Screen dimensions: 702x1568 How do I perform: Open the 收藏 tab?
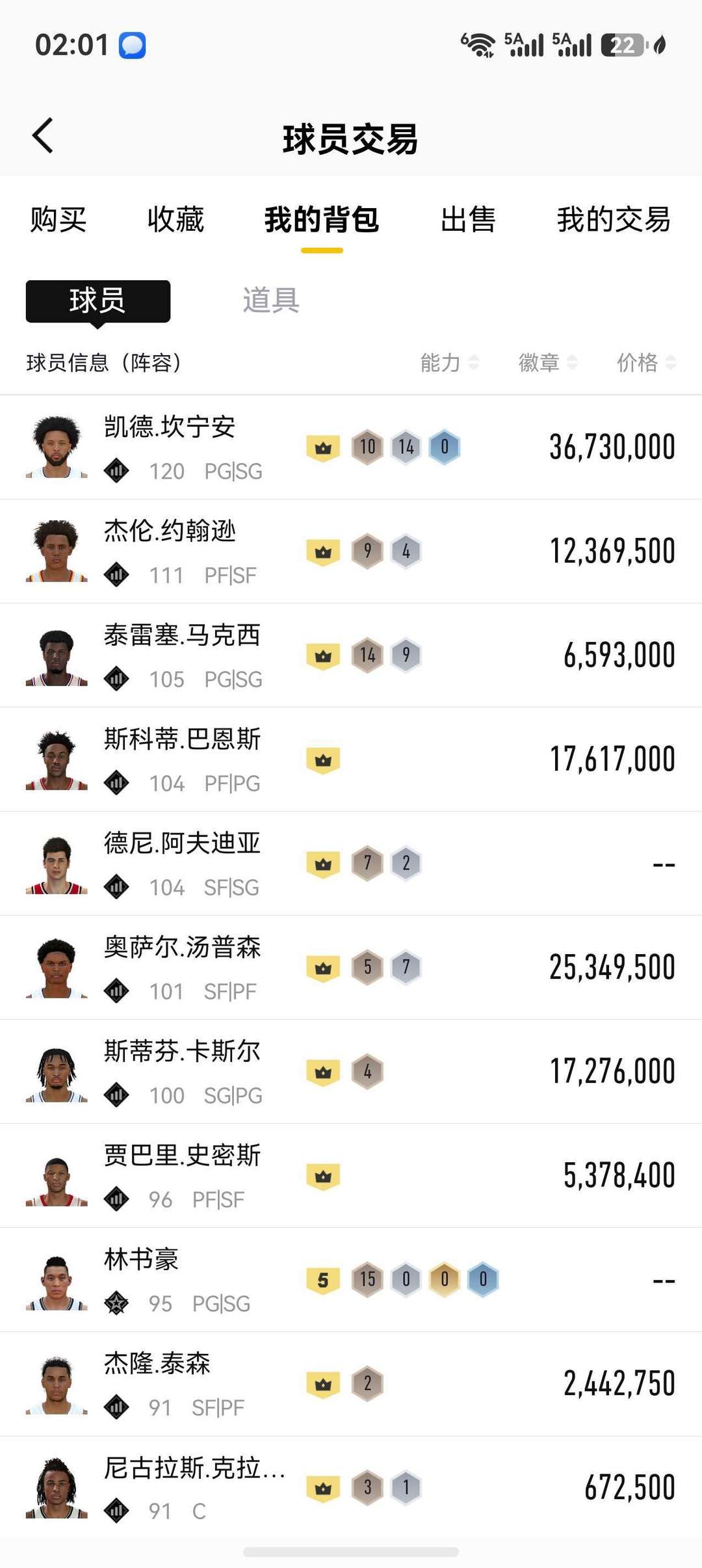(x=175, y=219)
